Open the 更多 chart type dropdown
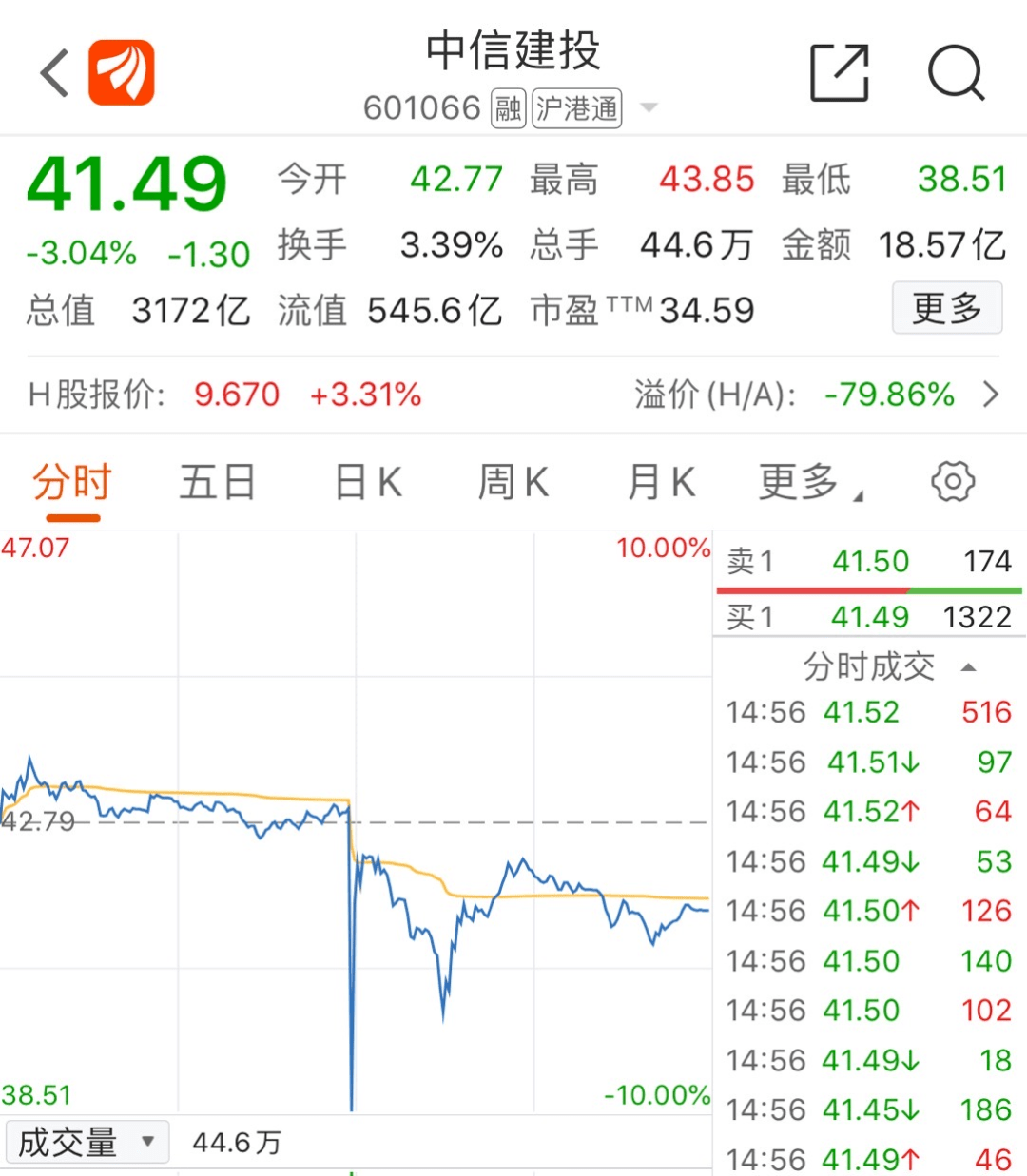This screenshot has height=1176, width=1027. point(804,482)
